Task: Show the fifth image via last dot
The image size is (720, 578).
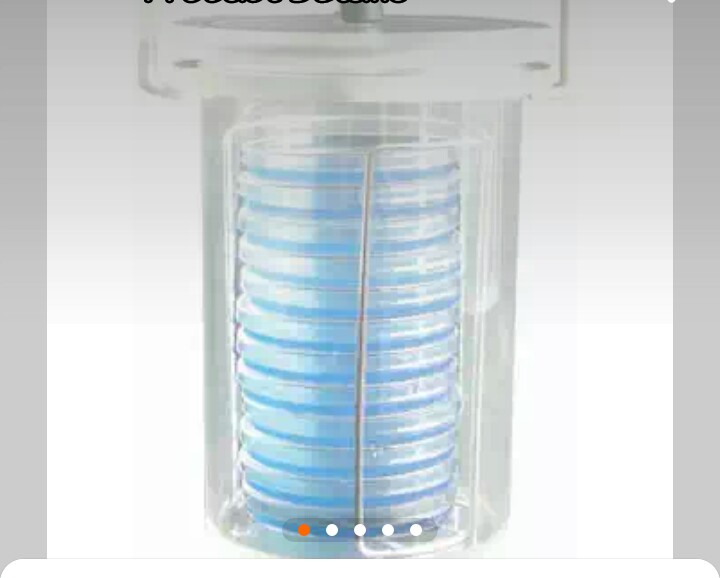Action: (416, 530)
